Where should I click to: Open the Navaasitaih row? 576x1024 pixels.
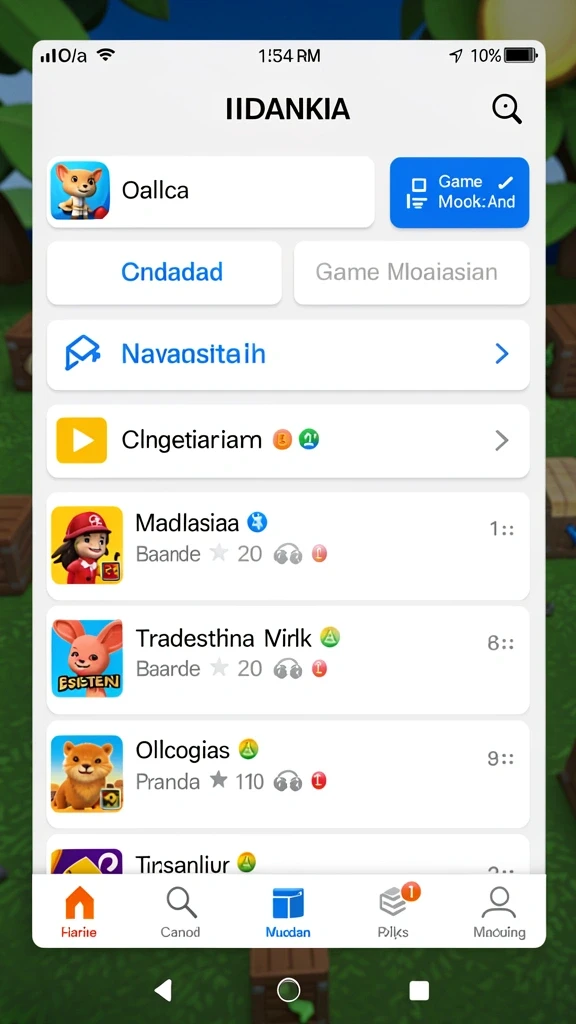(288, 355)
